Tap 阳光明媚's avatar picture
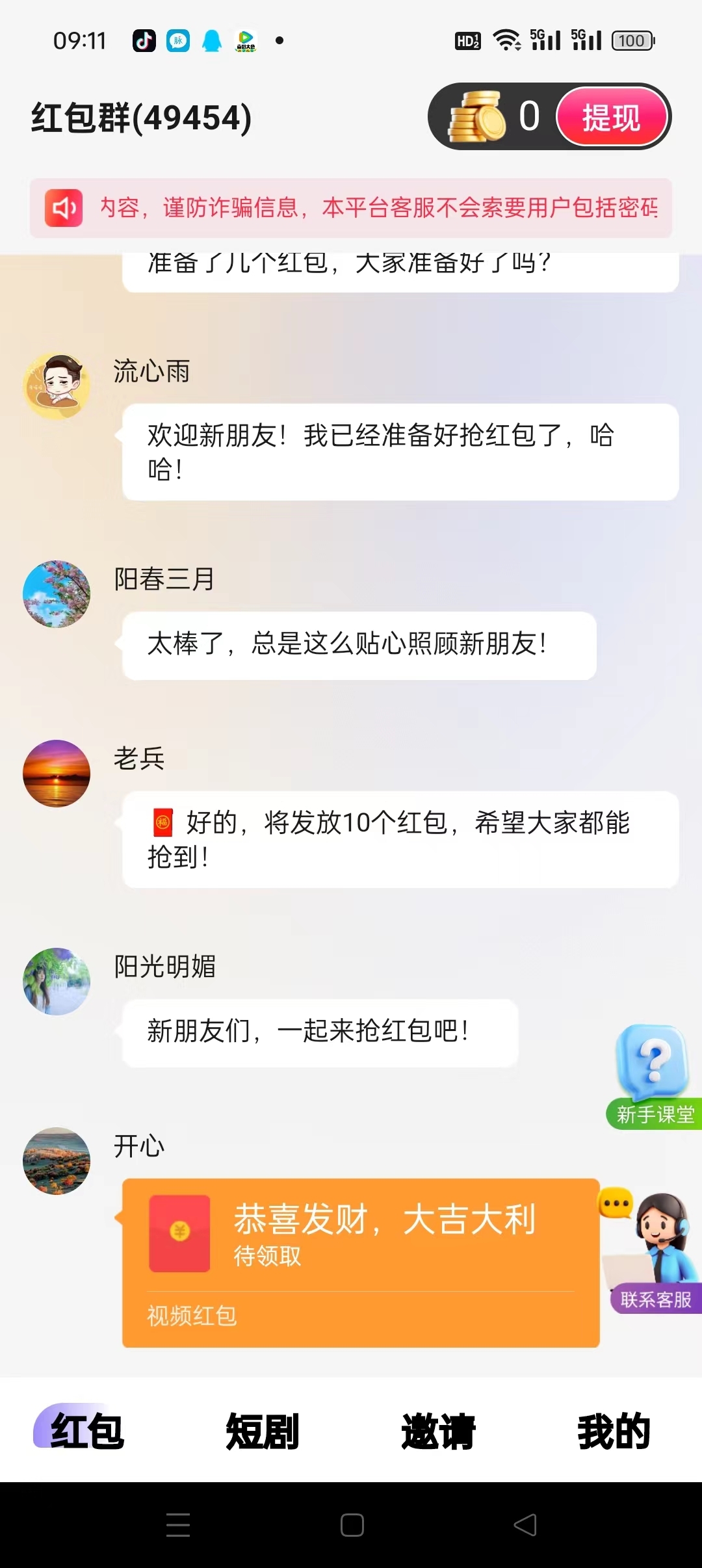The height and width of the screenshot is (1568, 702). coord(56,983)
